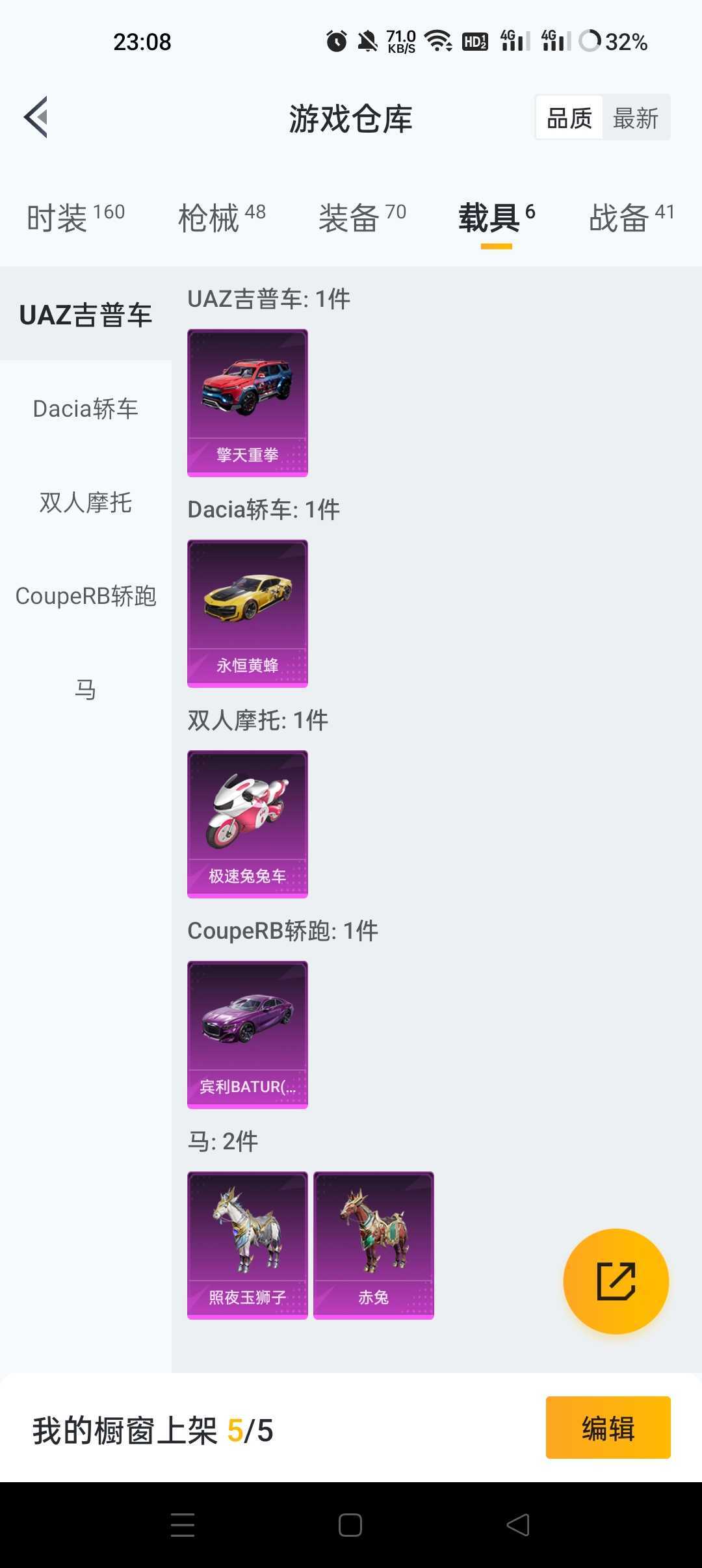The image size is (702, 1568).
Task: Switch to the 战备 tab
Action: pos(631,217)
